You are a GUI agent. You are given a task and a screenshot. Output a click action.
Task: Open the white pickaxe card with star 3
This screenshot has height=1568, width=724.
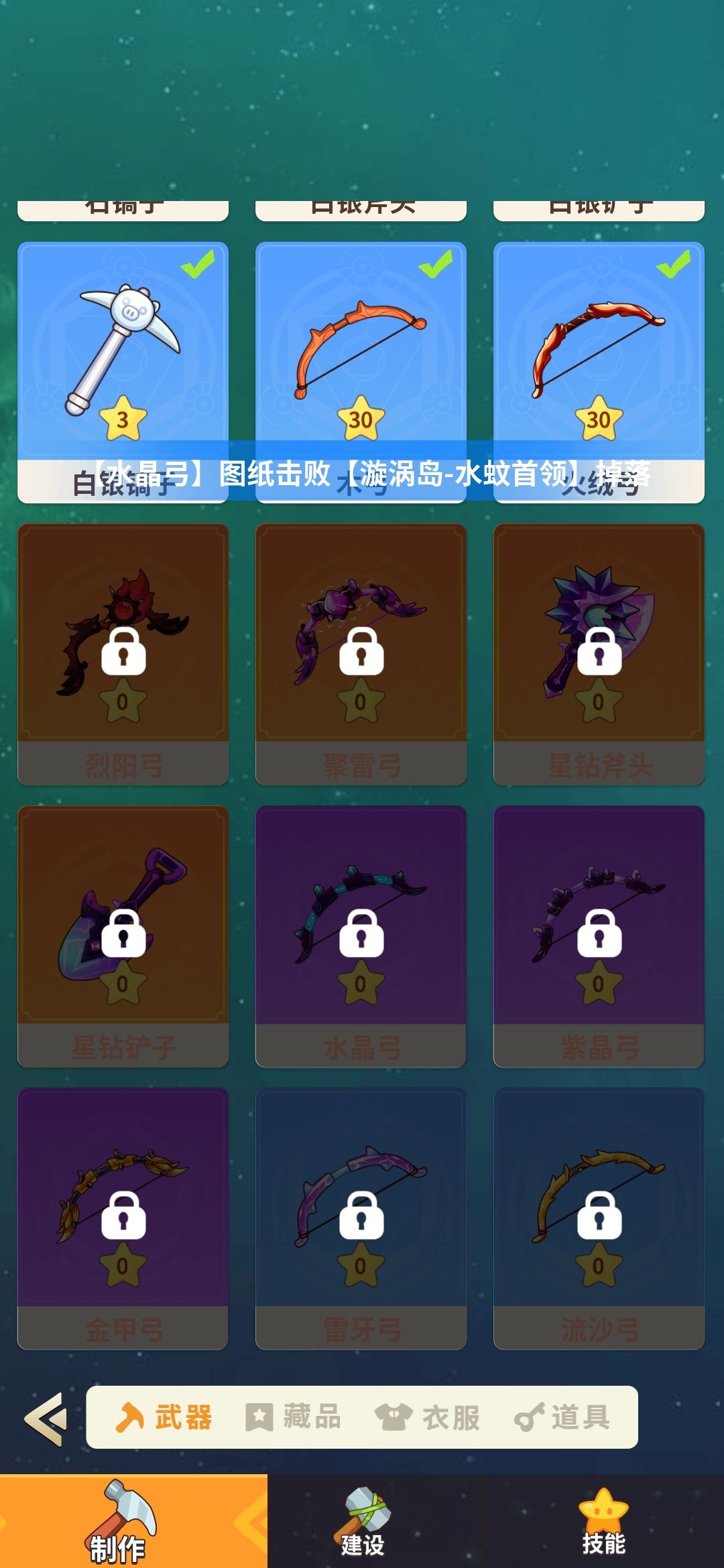123,373
